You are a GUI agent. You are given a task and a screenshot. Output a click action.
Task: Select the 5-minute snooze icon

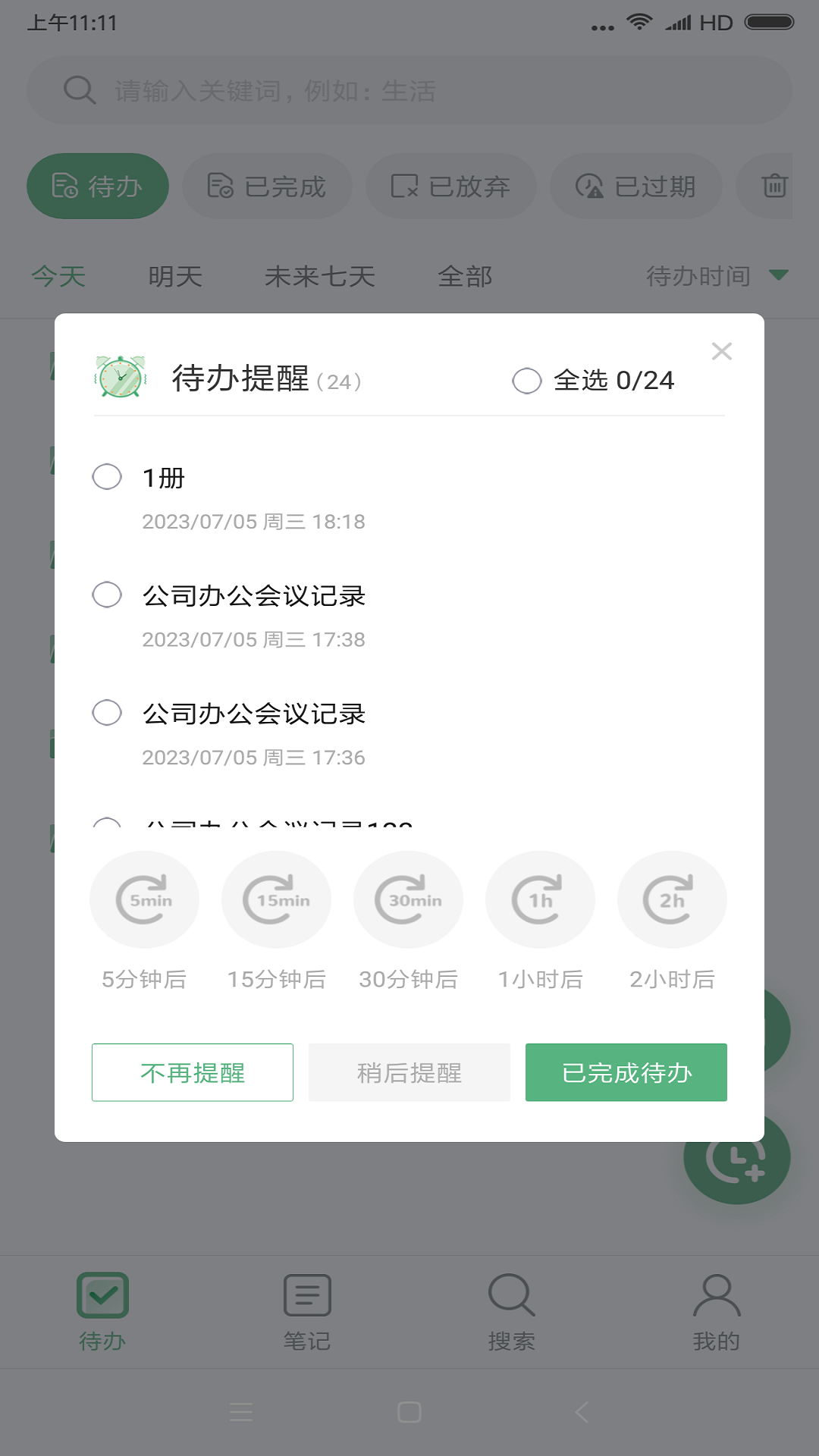[x=144, y=899]
